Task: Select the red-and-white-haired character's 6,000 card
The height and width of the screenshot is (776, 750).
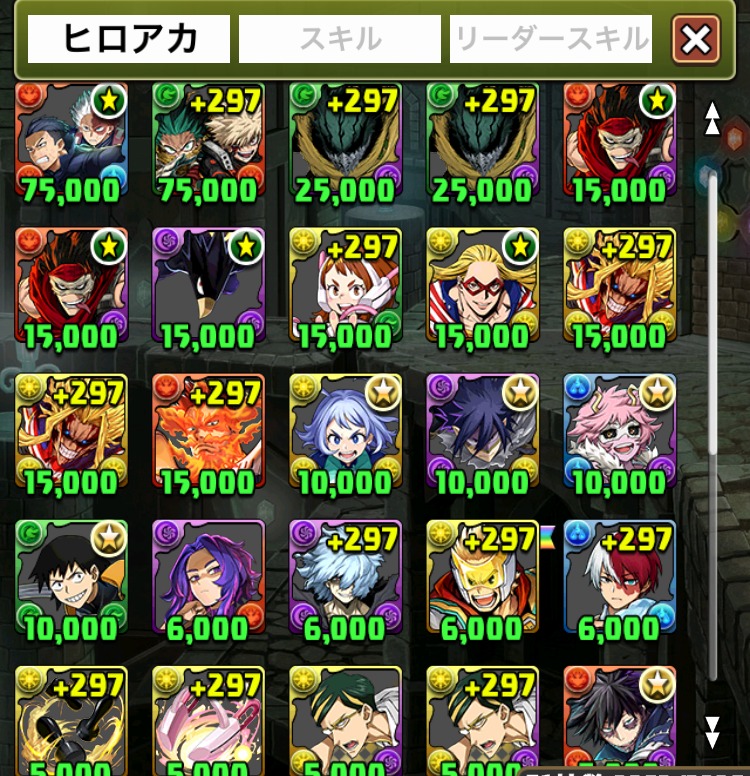Action: [619, 579]
